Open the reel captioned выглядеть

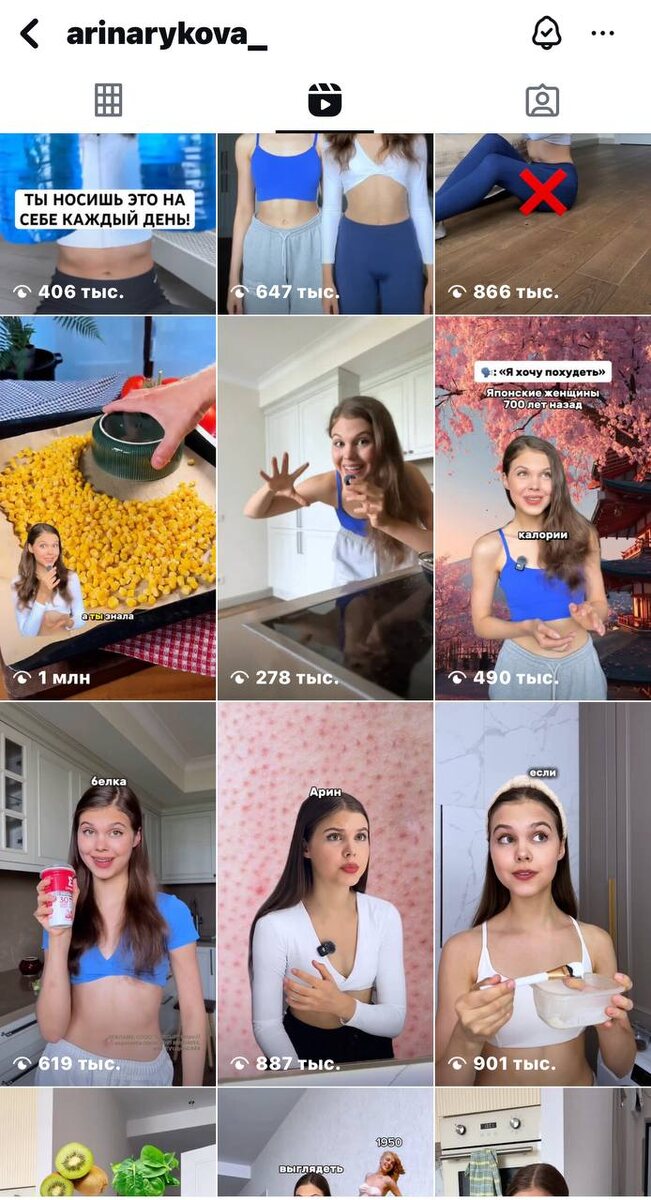coord(325,1145)
